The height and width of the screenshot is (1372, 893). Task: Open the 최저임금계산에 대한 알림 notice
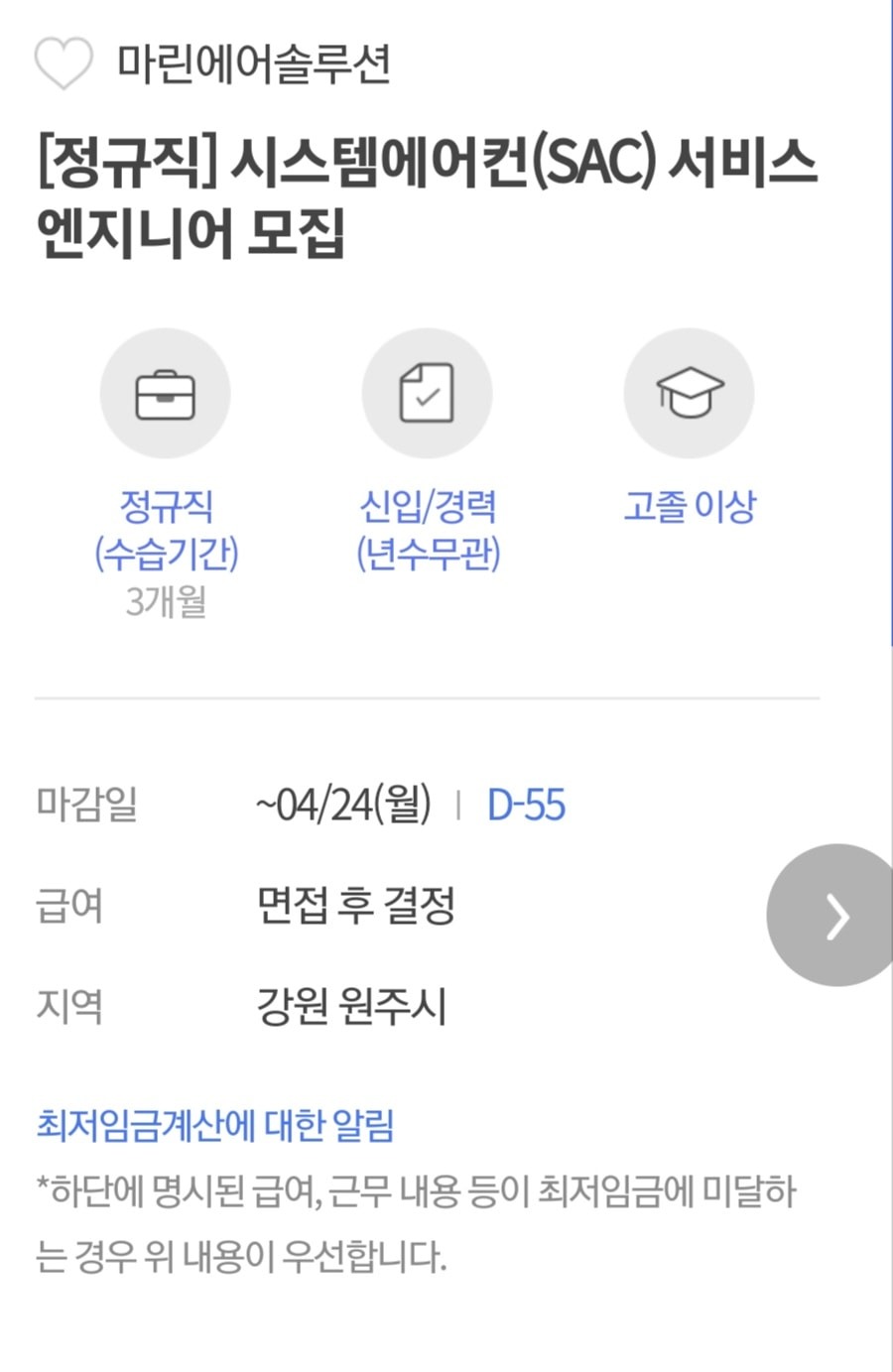215,1126
